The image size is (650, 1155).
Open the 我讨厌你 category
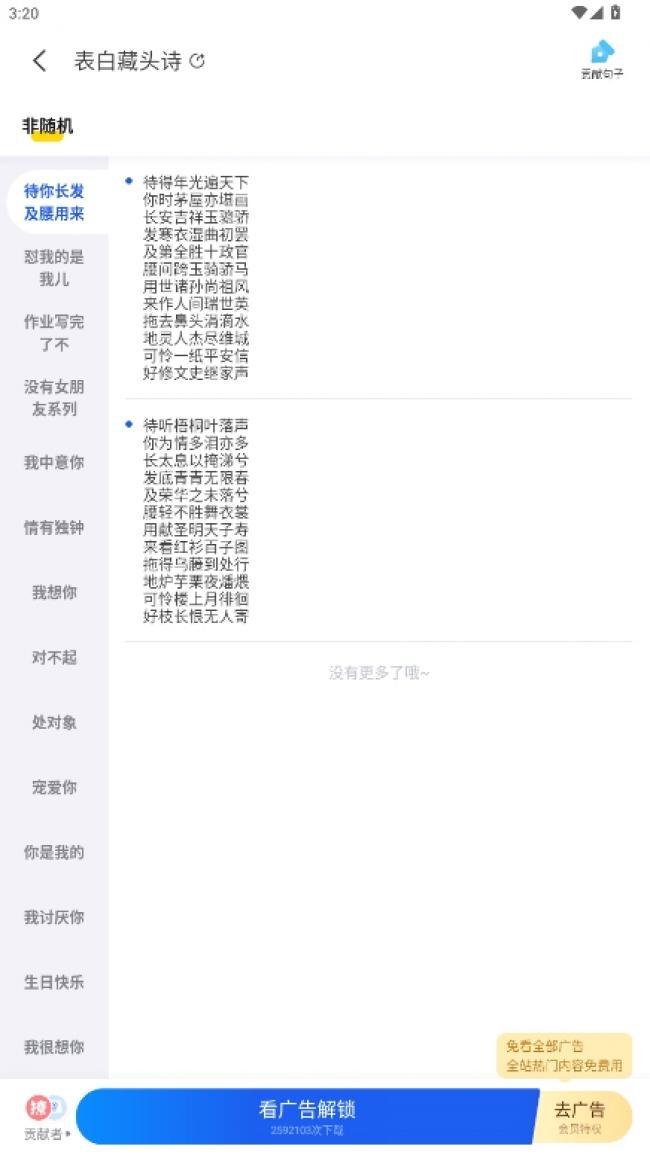[x=54, y=917]
